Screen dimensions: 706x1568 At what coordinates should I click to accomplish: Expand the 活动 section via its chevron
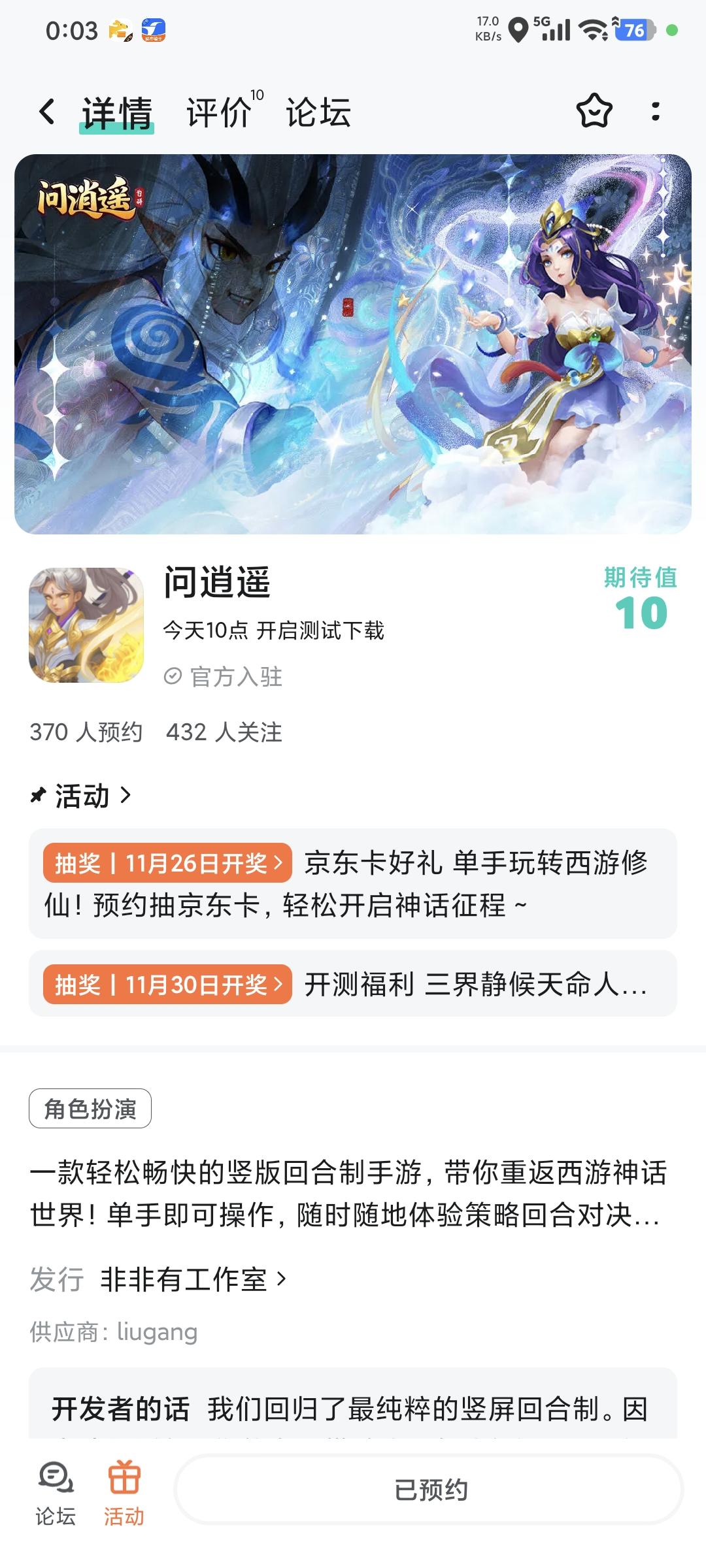(124, 796)
